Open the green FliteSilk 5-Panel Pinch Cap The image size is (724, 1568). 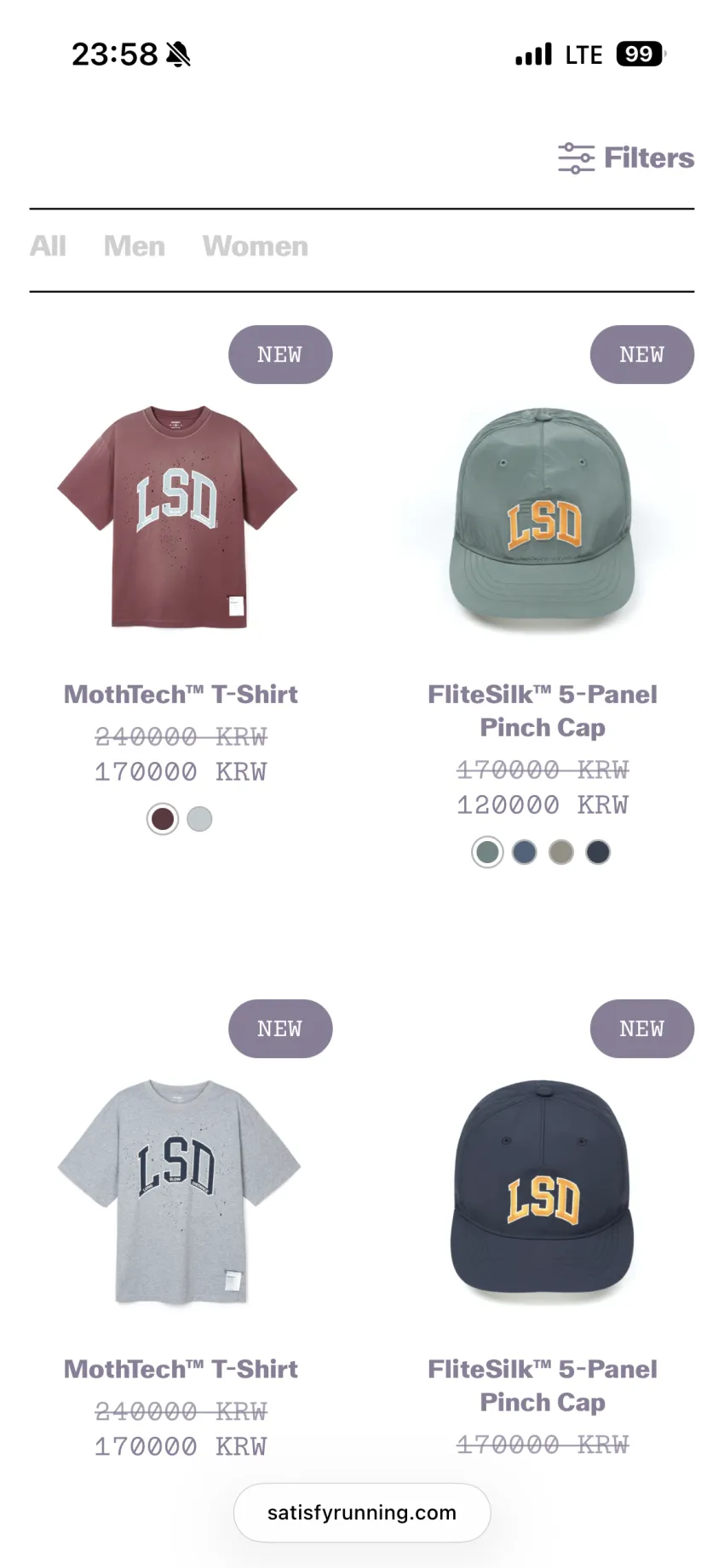pos(543,518)
